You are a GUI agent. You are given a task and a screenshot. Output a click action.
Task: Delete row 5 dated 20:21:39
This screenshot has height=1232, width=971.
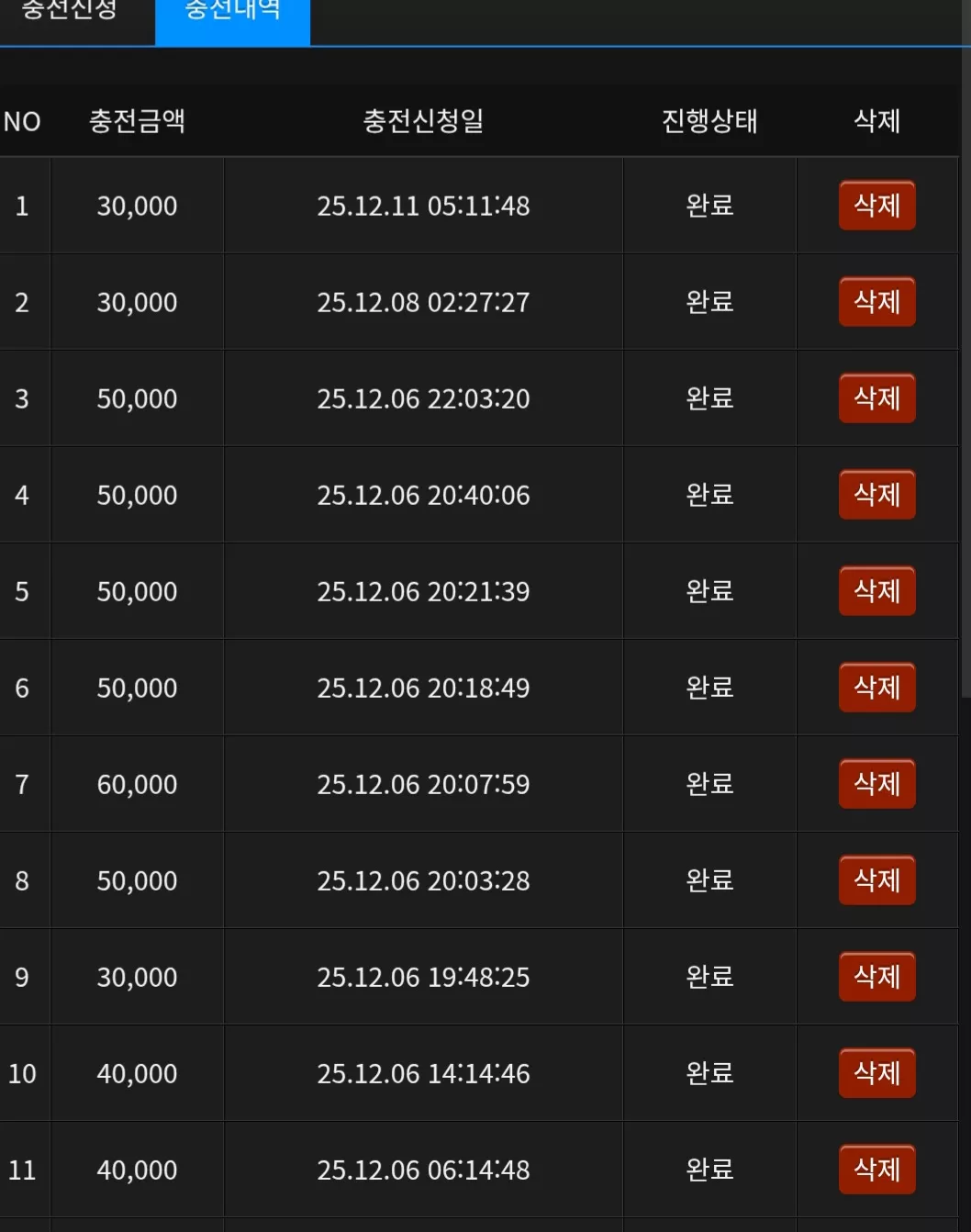[x=876, y=590]
